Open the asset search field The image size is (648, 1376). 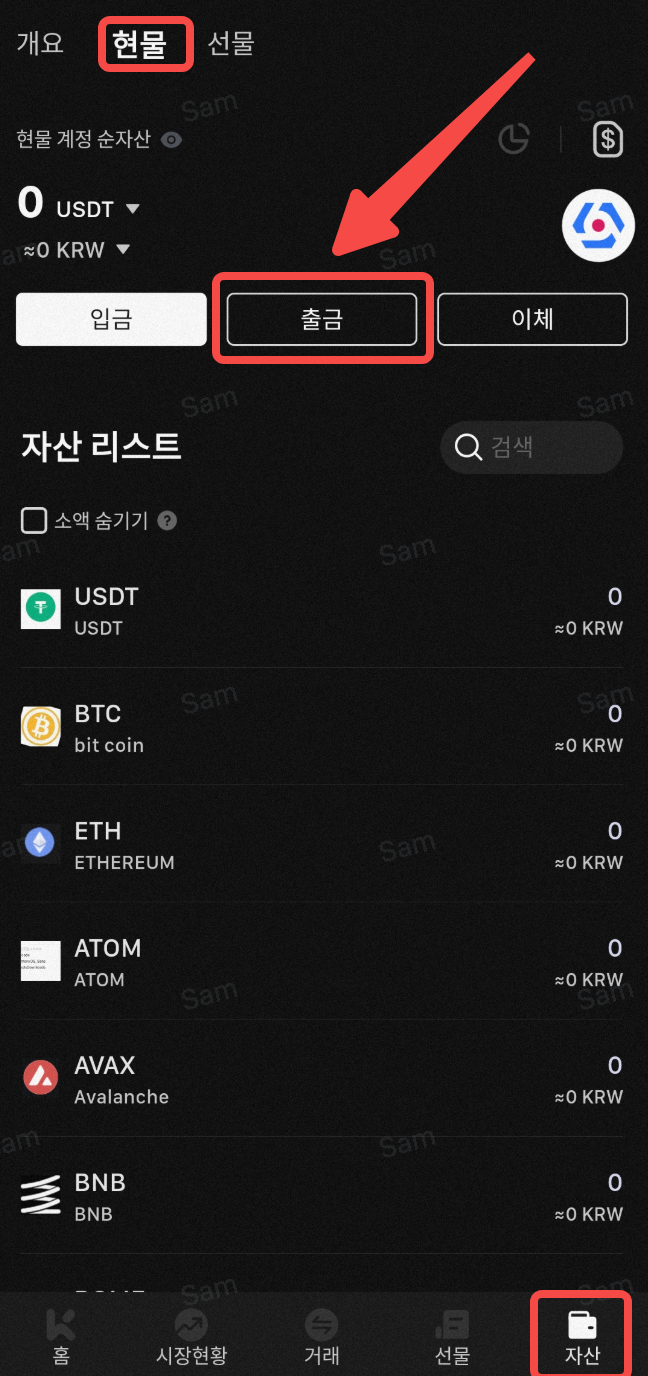531,447
